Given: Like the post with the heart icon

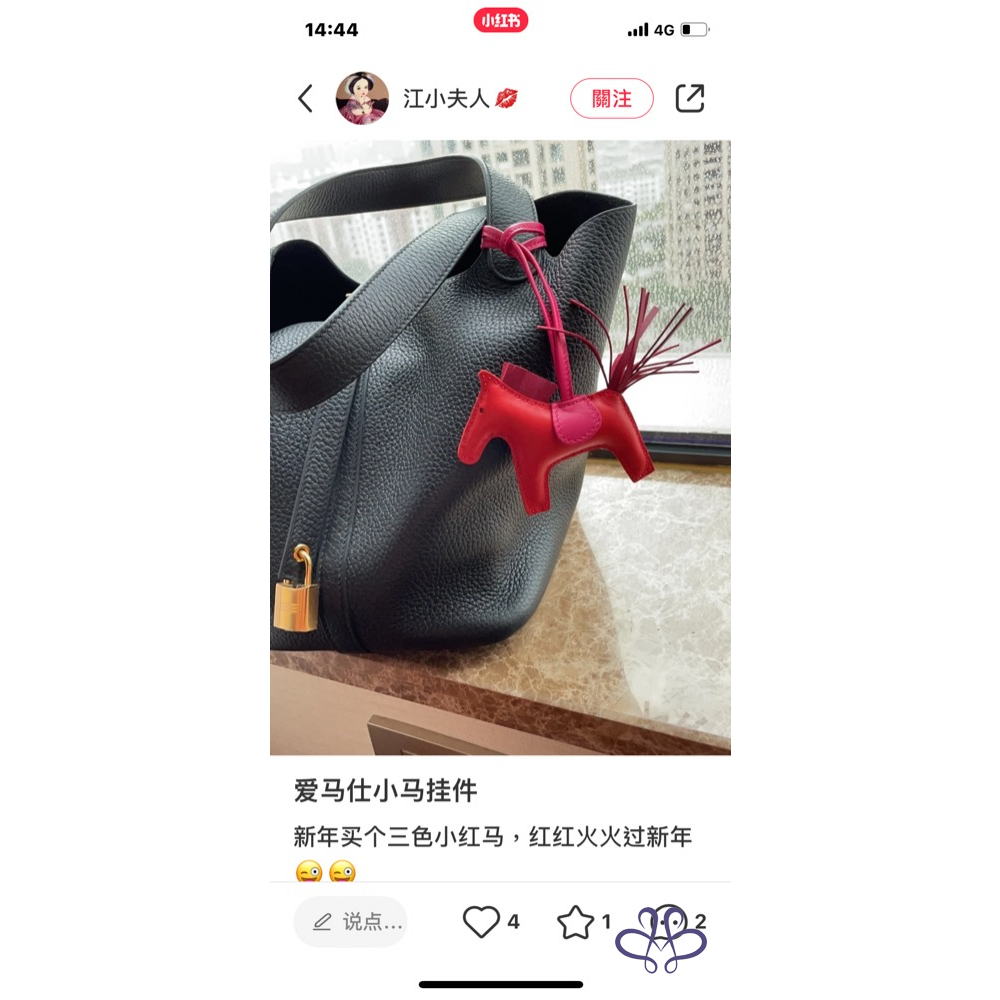Looking at the screenshot, I should pos(481,922).
